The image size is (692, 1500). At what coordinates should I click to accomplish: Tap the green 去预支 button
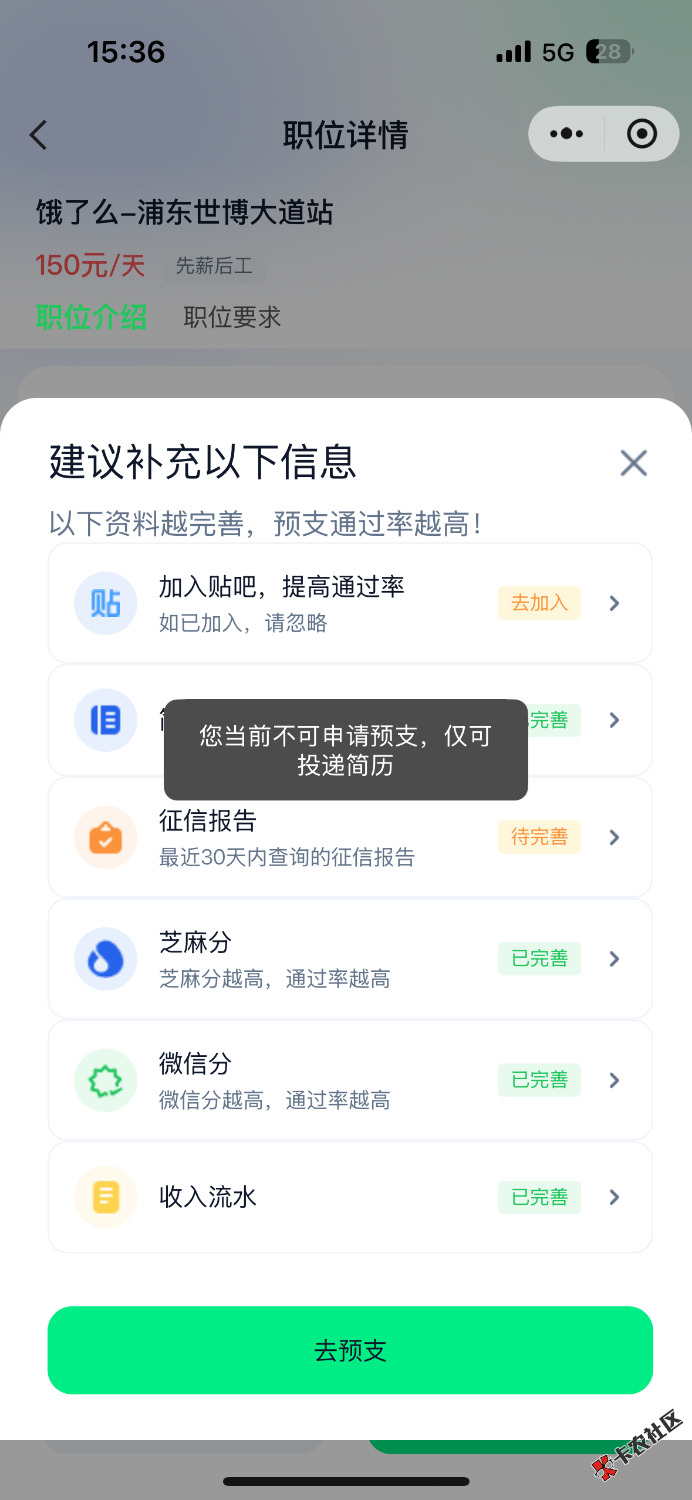[350, 1350]
